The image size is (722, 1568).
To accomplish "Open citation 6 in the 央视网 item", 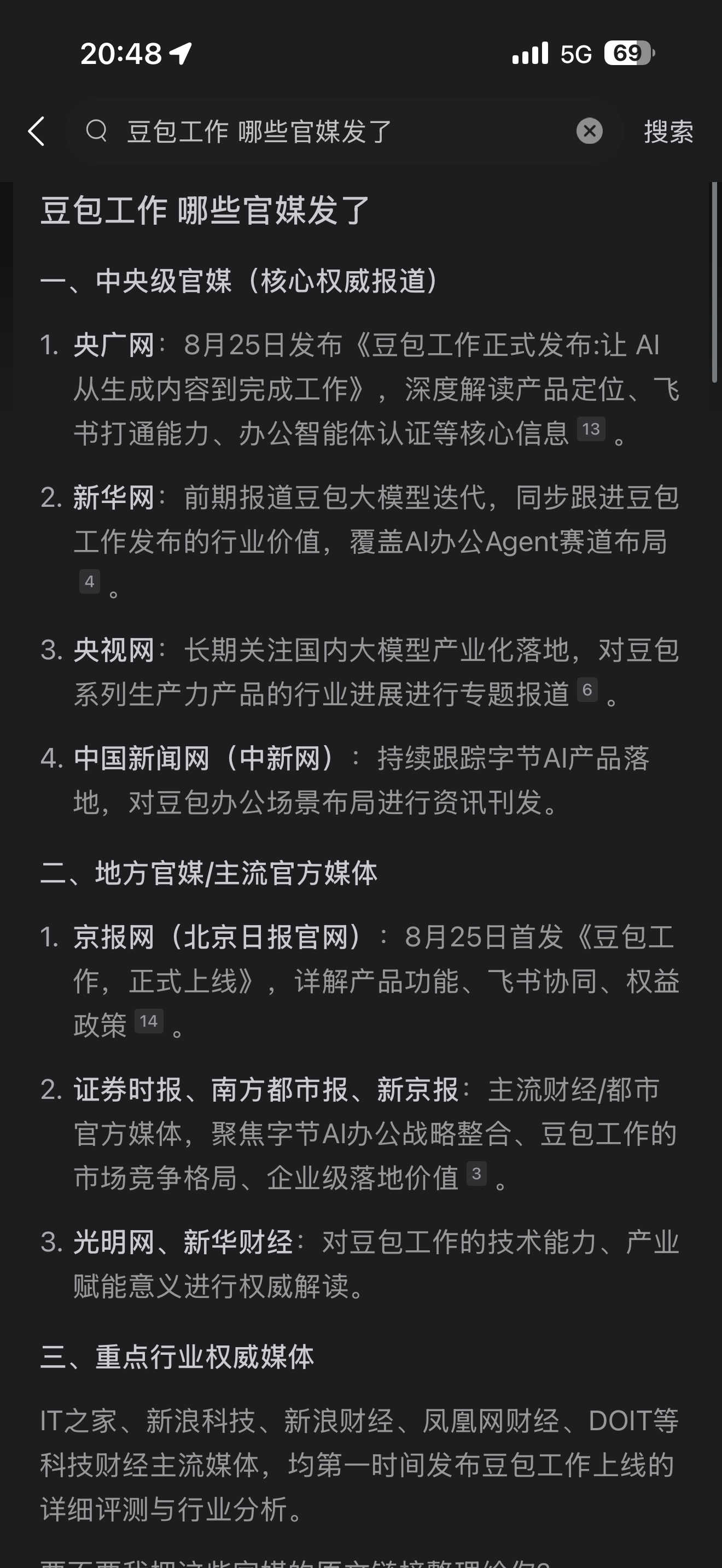I will click(587, 689).
